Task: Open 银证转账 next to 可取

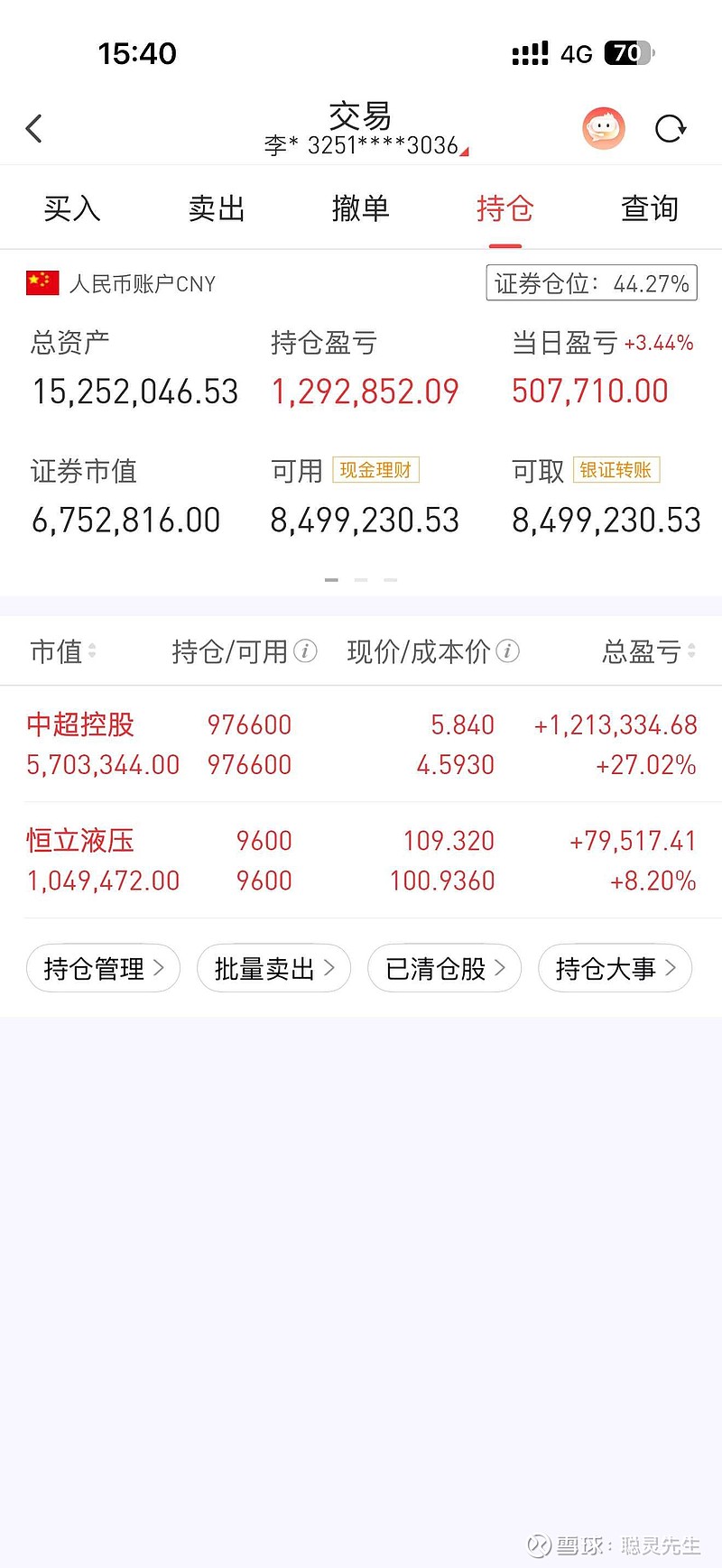Action: (616, 470)
